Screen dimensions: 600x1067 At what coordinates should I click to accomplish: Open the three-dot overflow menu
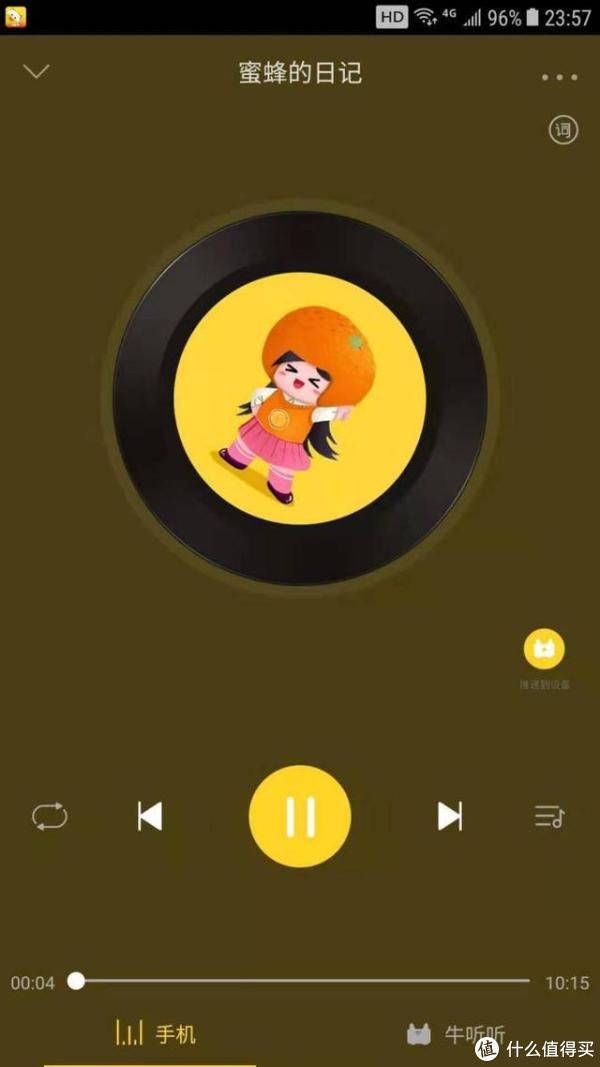pyautogui.click(x=559, y=77)
